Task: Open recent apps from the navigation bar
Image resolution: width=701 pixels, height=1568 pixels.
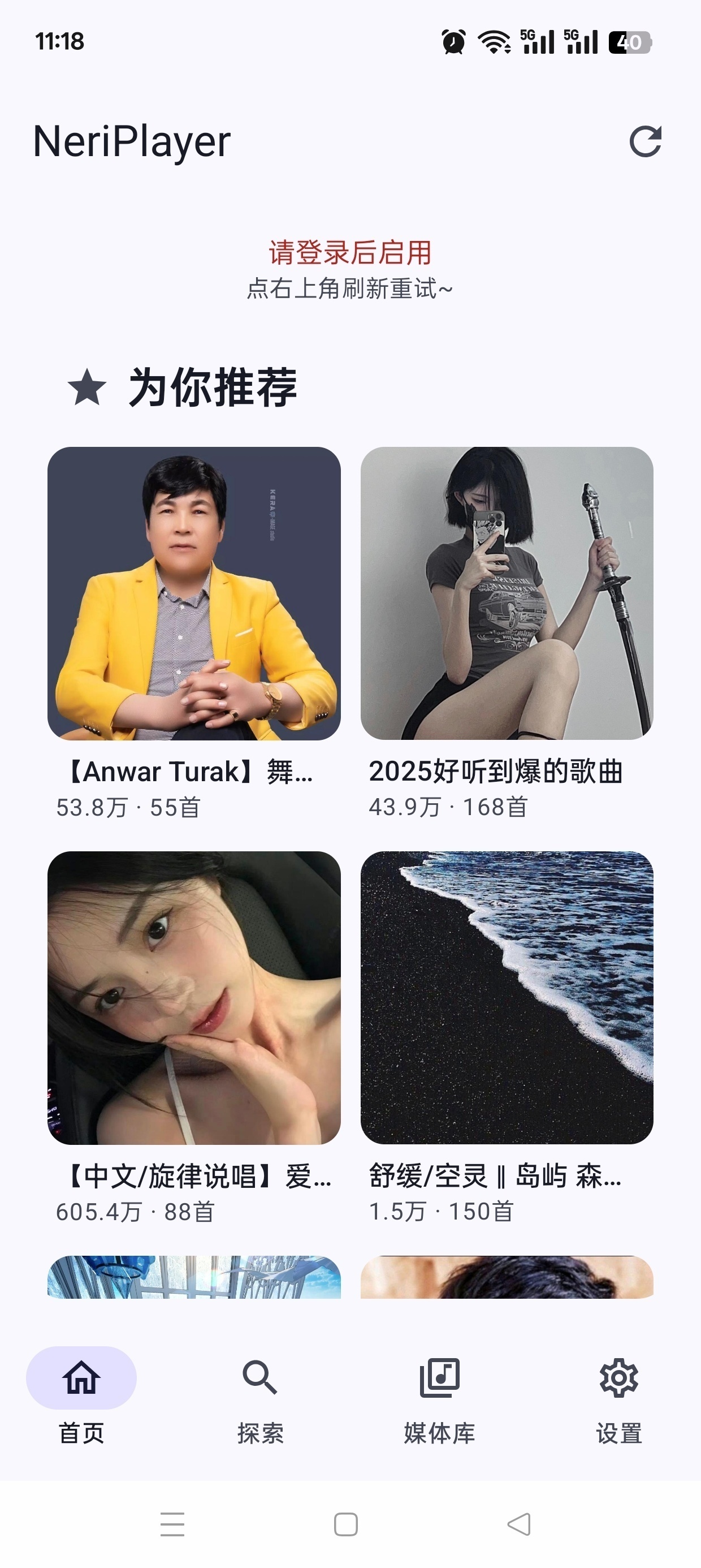Action: 172,1524
